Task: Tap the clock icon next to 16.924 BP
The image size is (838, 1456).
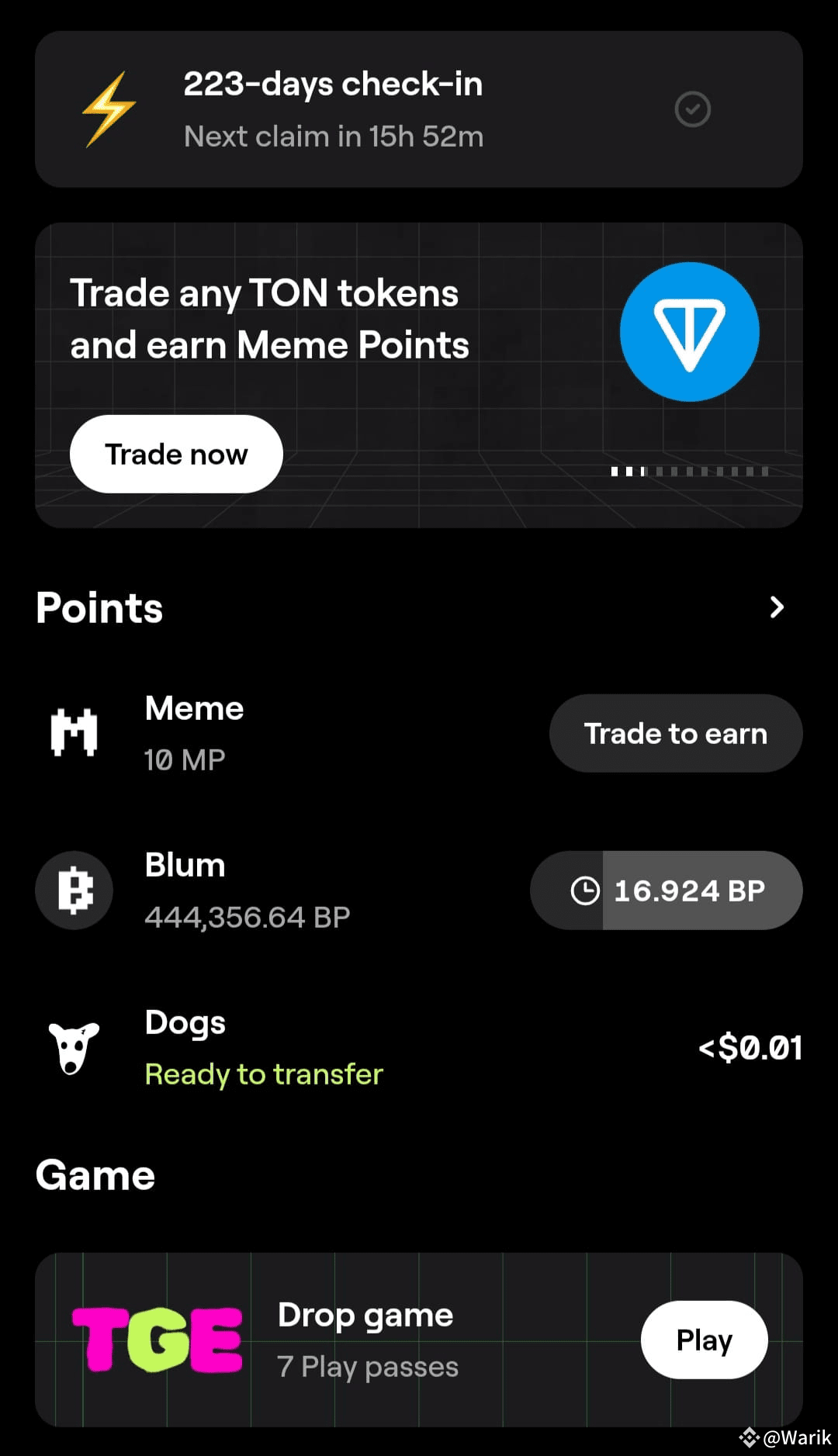Action: coord(584,890)
